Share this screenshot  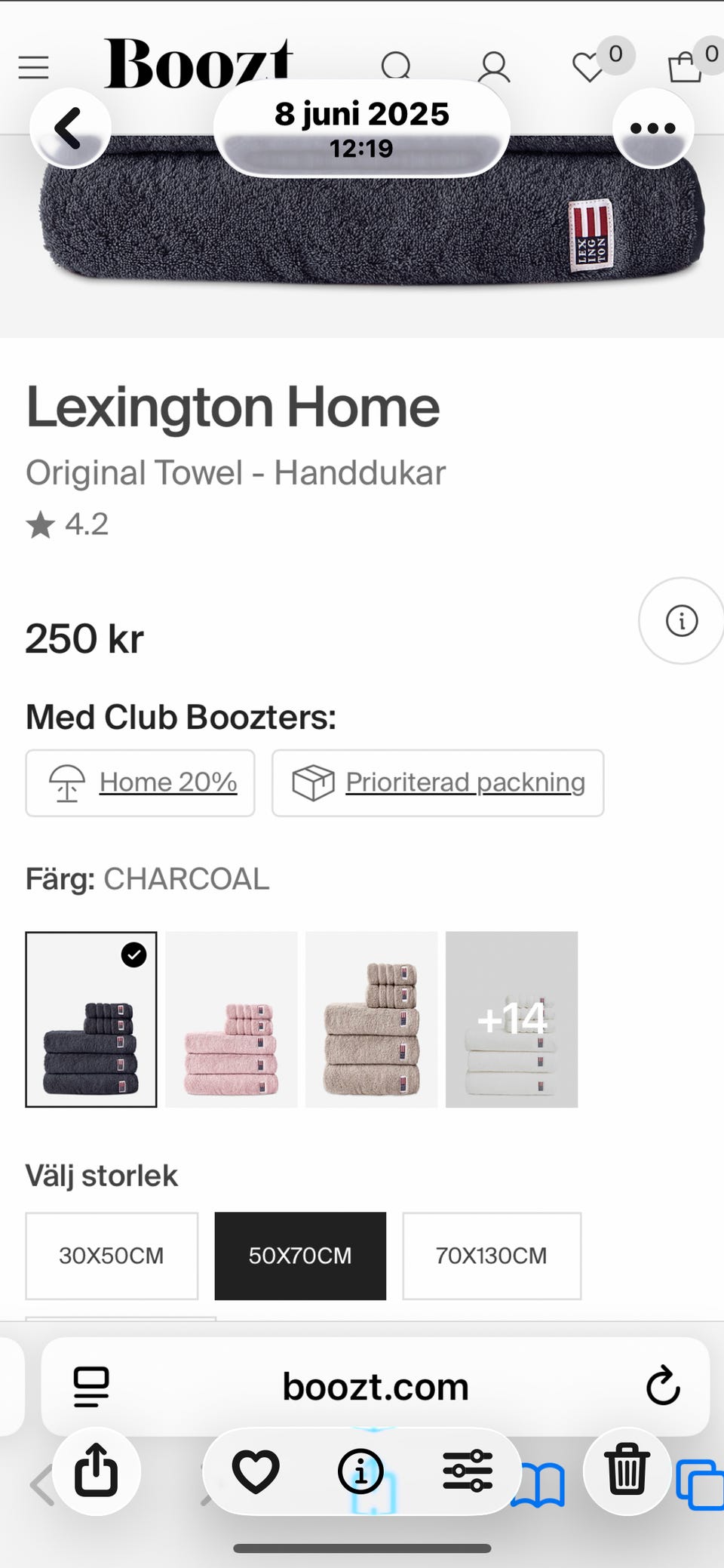coord(96,1471)
